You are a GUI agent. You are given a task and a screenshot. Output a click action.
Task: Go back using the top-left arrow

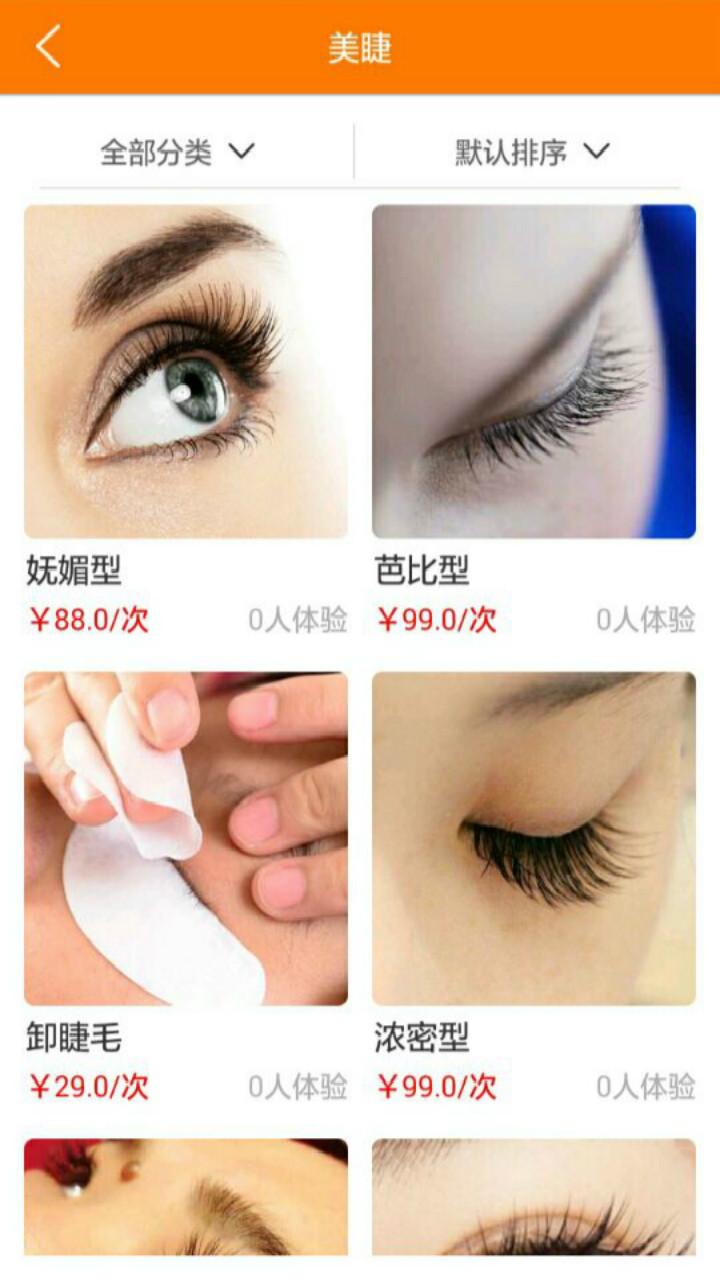click(x=48, y=47)
